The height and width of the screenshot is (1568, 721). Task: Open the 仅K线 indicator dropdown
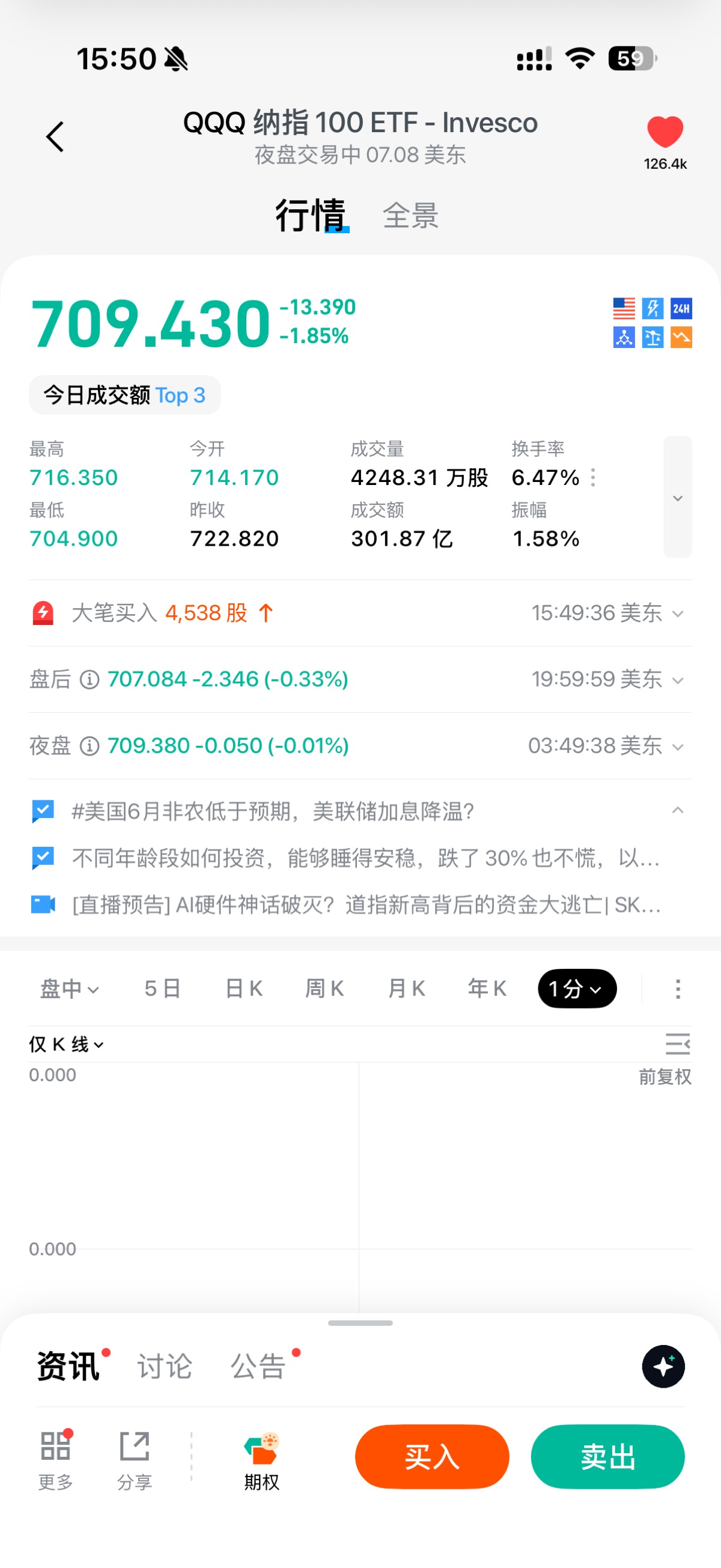pos(66,1045)
